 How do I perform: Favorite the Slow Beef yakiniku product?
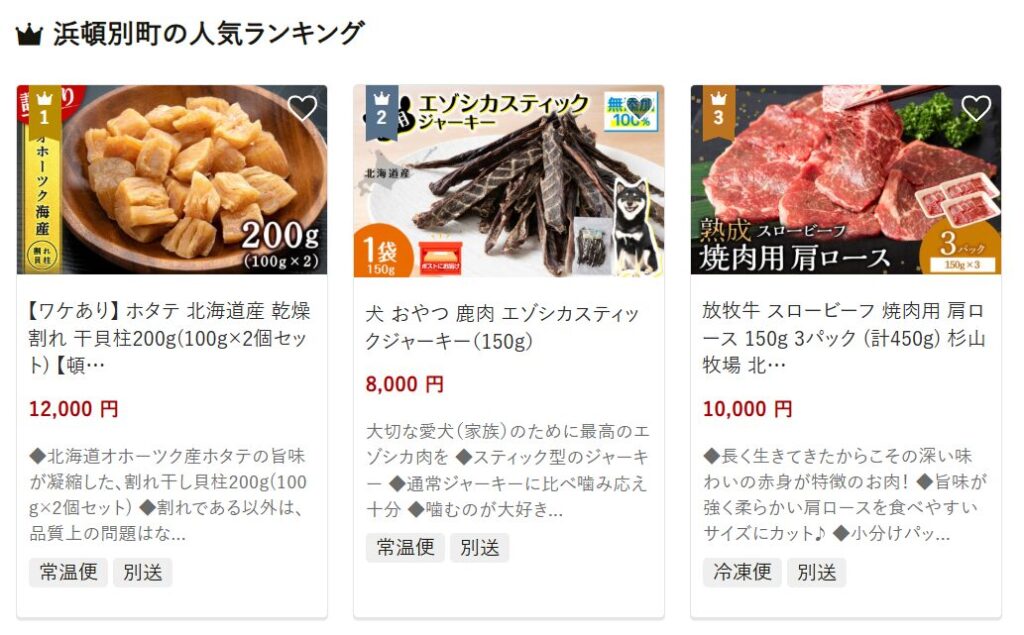click(x=975, y=108)
